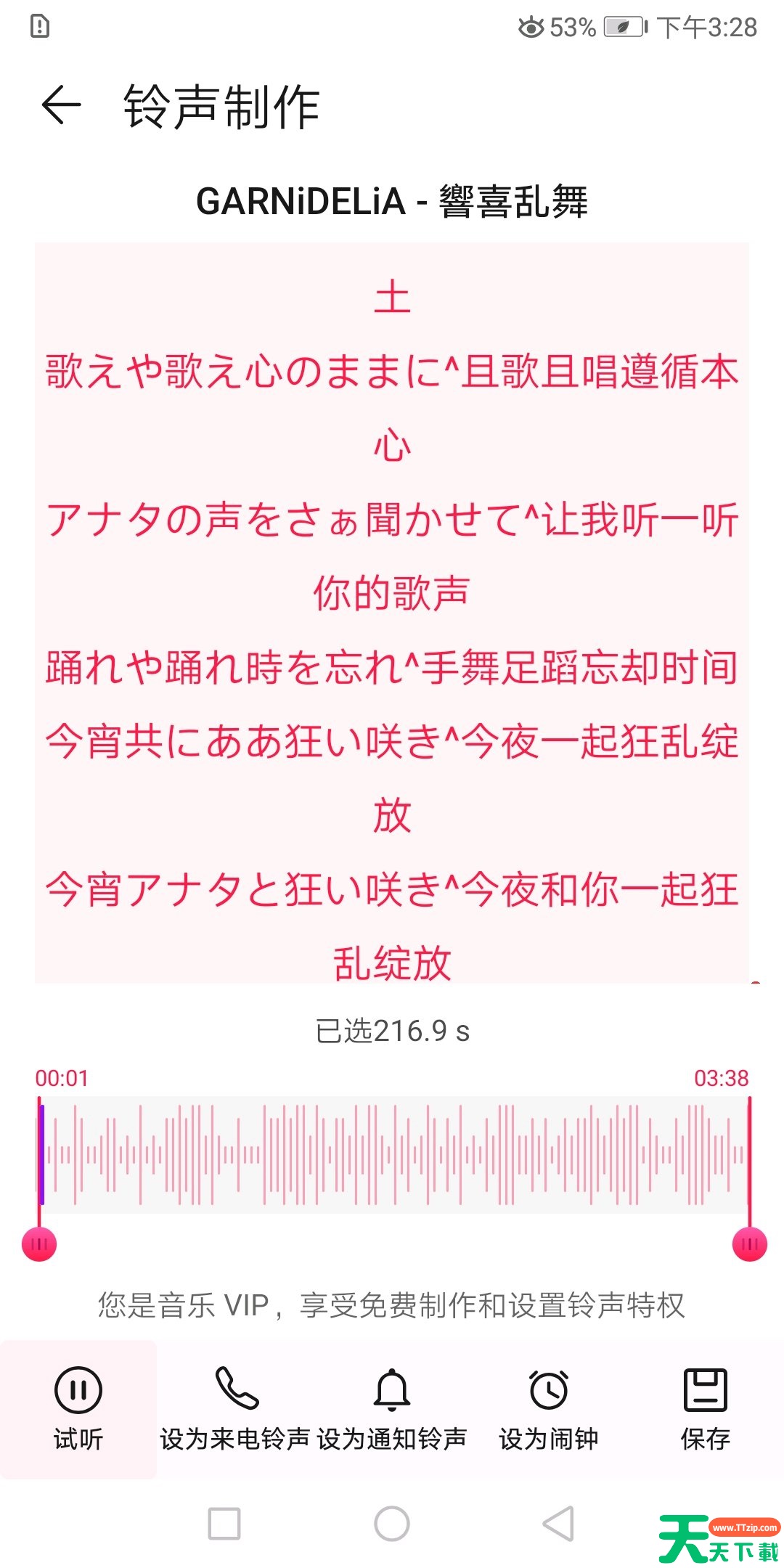Open recent apps from navigation bar
The height and width of the screenshot is (1568, 784).
coord(224,1523)
